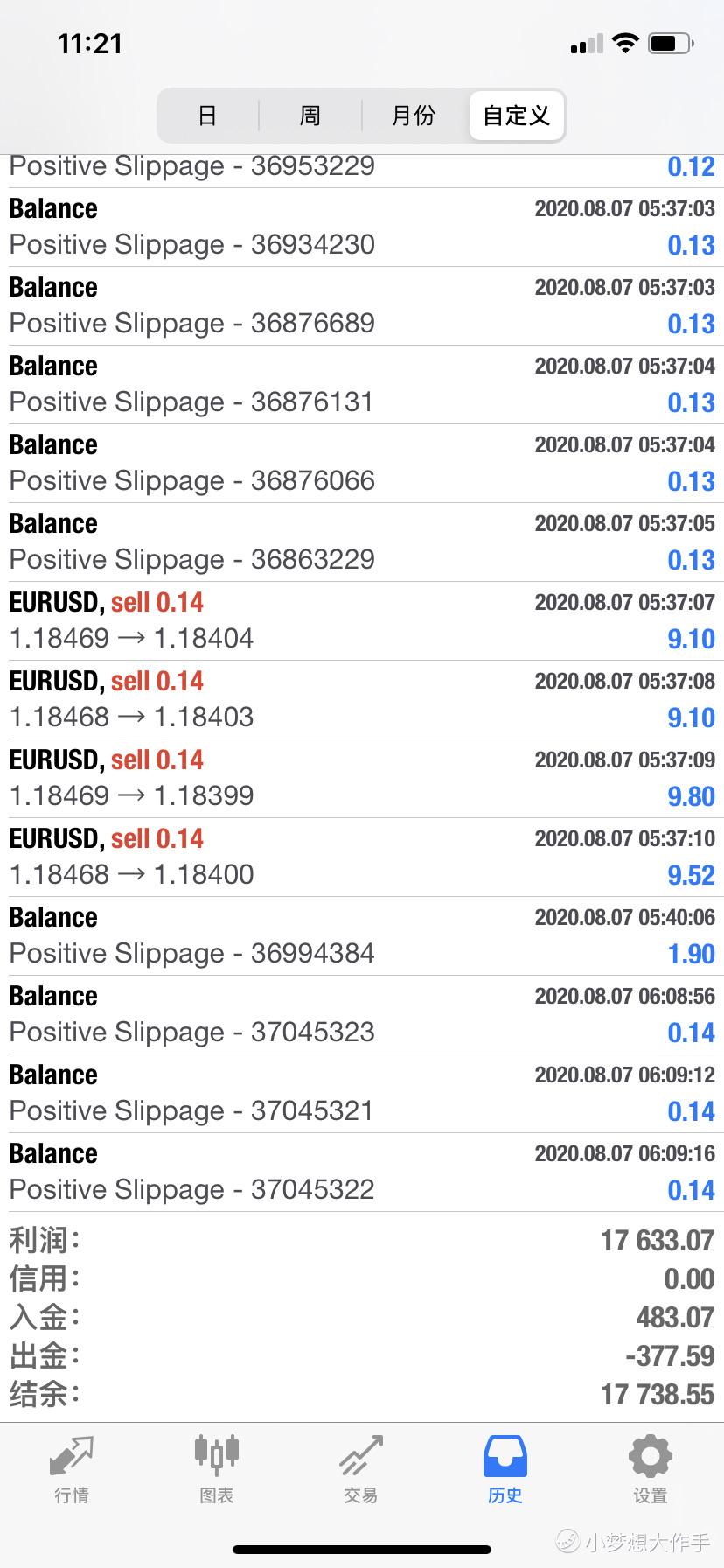The height and width of the screenshot is (1568, 724).
Task: Open the 历史 history tab
Action: point(505,1470)
